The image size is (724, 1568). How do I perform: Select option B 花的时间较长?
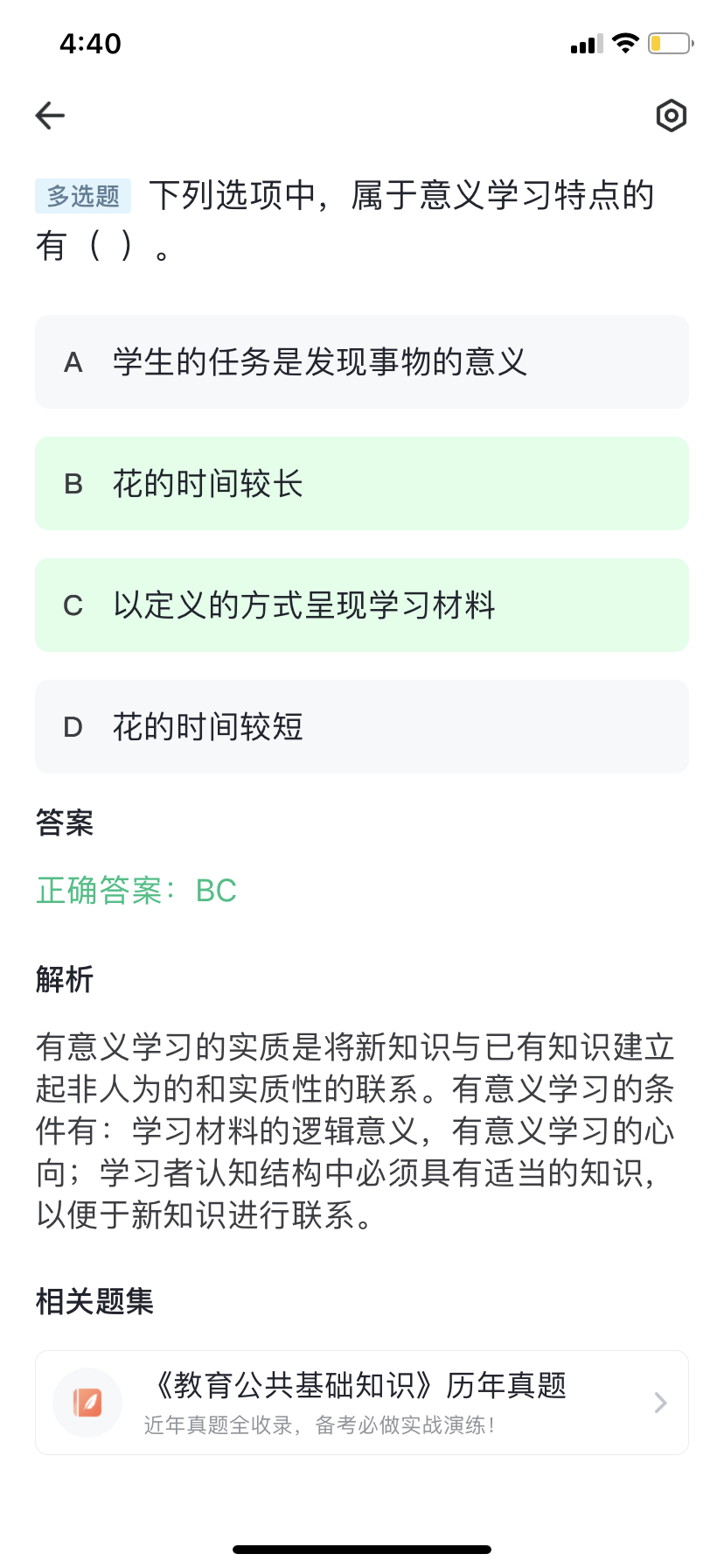362,483
